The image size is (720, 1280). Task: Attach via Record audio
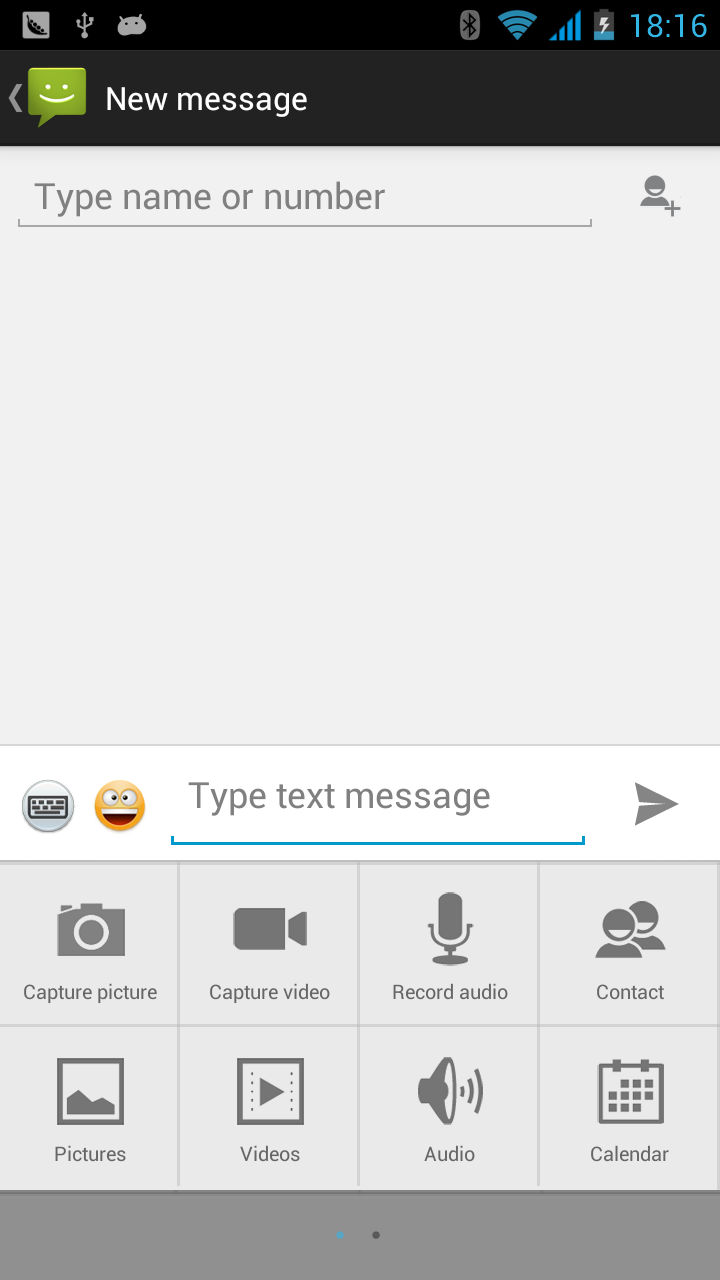pyautogui.click(x=450, y=946)
